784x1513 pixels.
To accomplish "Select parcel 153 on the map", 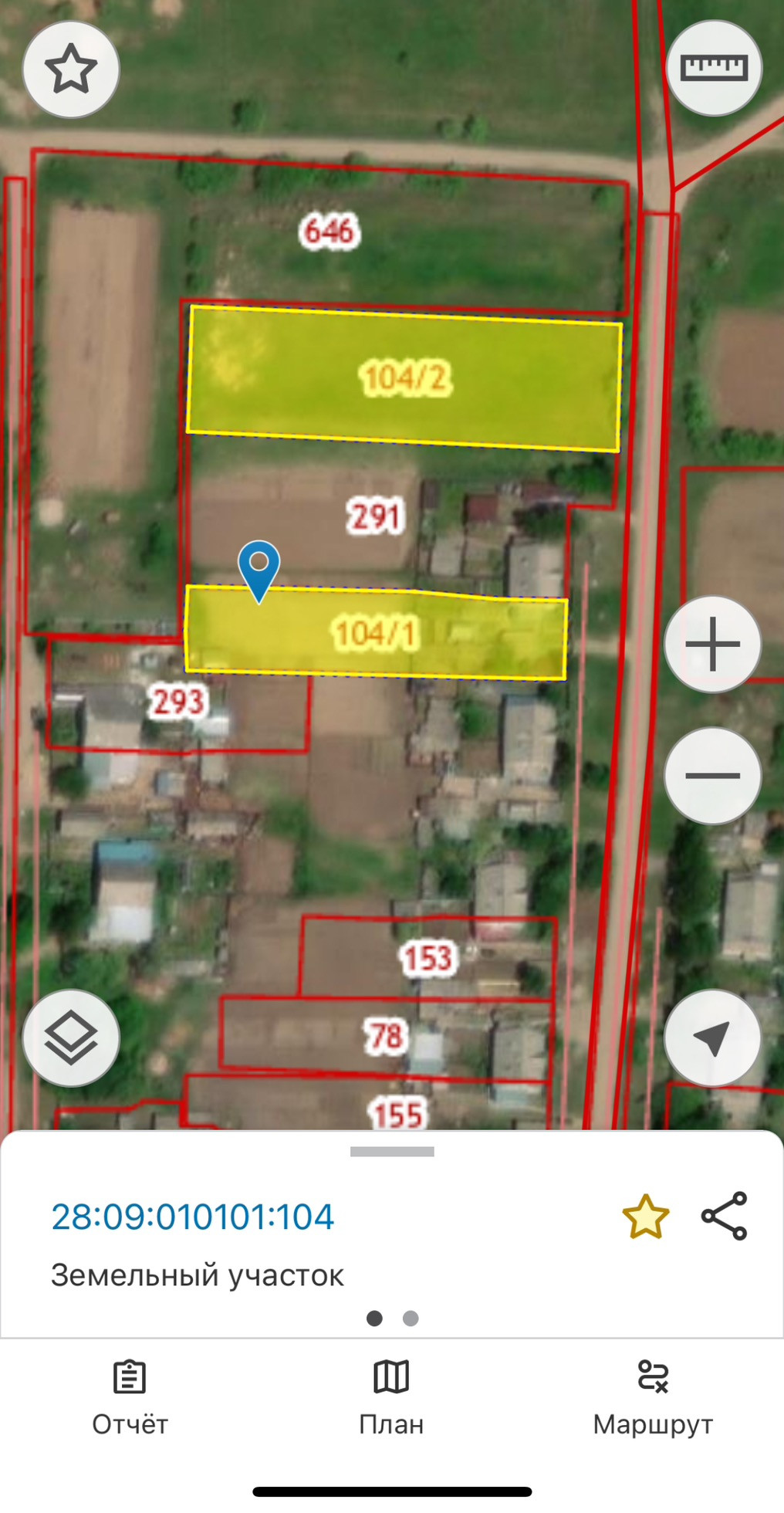I will (x=428, y=959).
